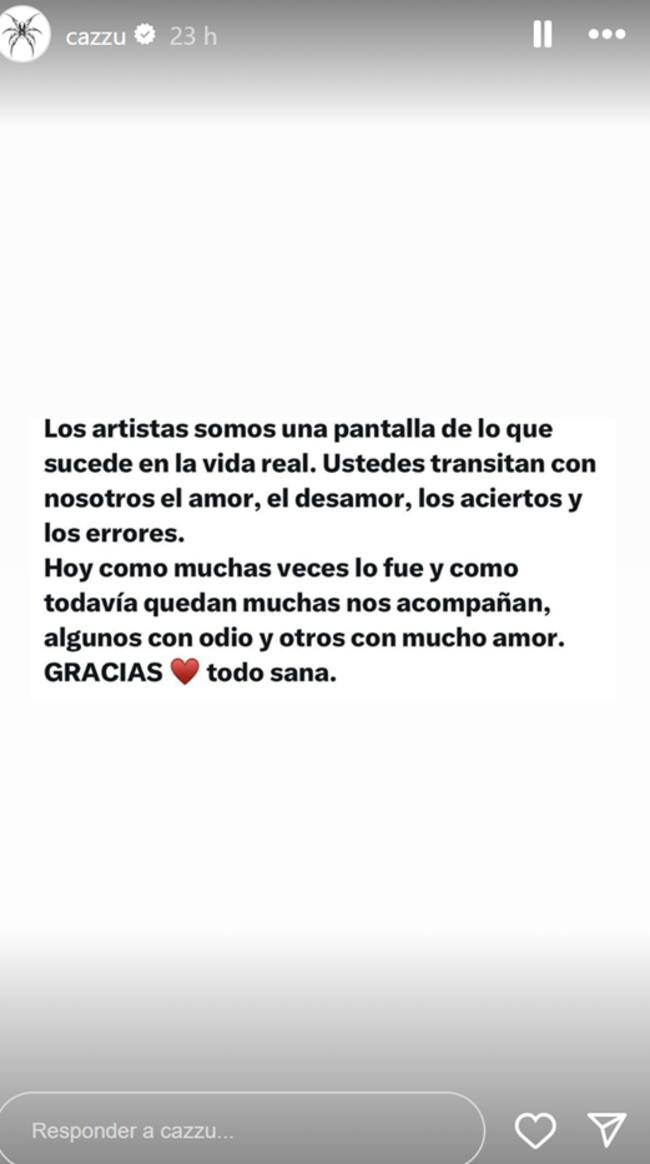Pause the story
Screen dimensions: 650x1164
coord(541,35)
